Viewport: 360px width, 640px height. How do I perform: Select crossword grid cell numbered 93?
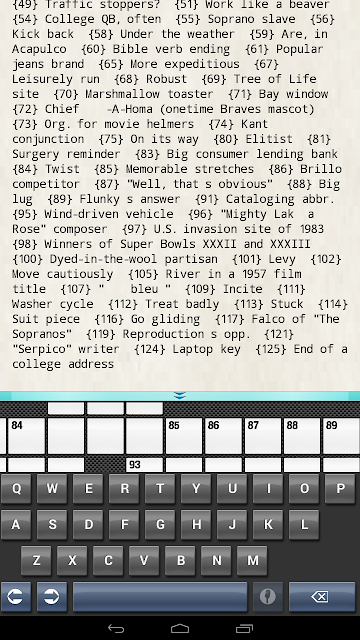click(144, 465)
